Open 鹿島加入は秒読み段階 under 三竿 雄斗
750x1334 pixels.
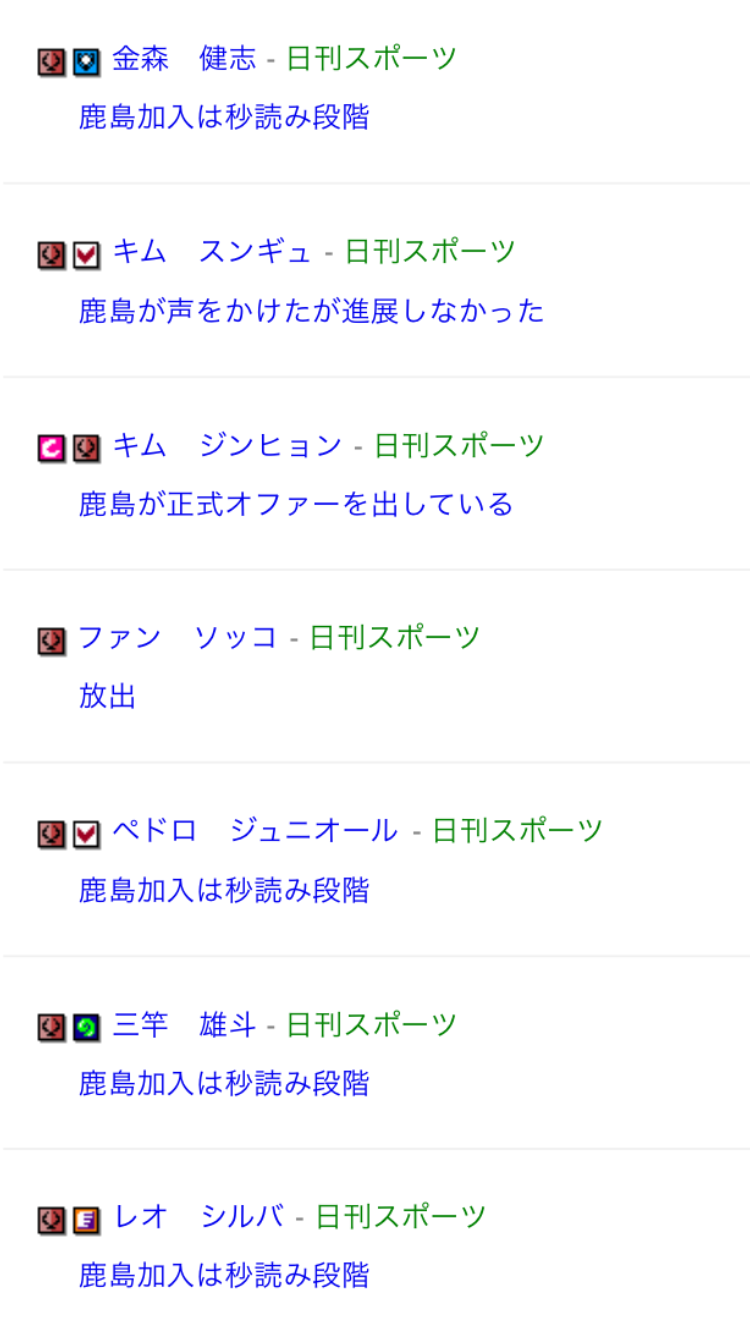click(x=224, y=1083)
